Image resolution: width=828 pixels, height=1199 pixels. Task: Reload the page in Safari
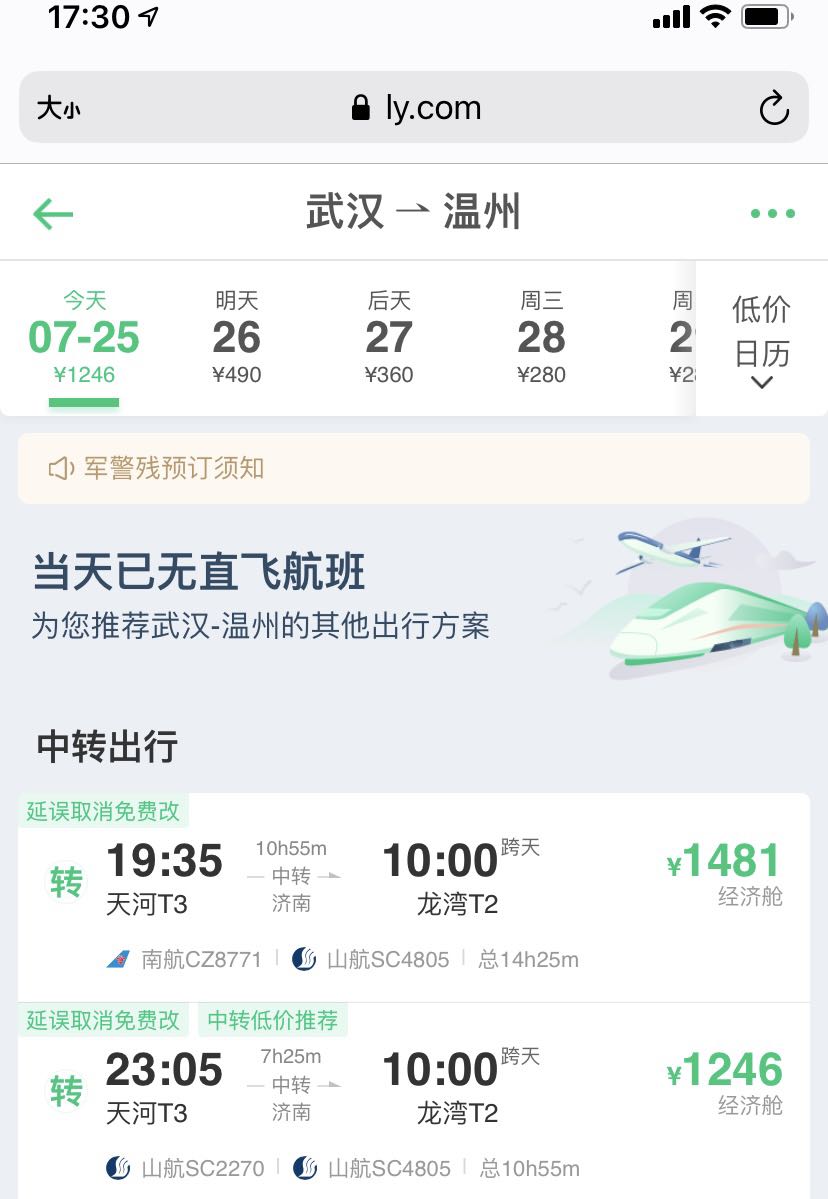[x=774, y=108]
